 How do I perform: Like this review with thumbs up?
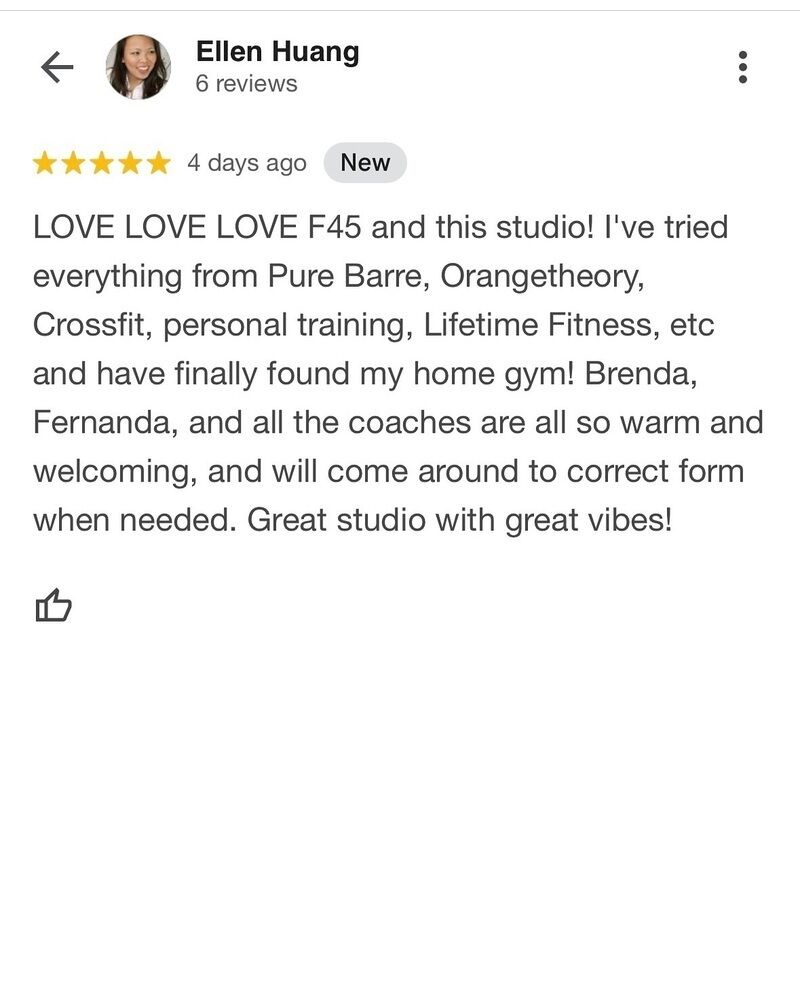point(53,606)
